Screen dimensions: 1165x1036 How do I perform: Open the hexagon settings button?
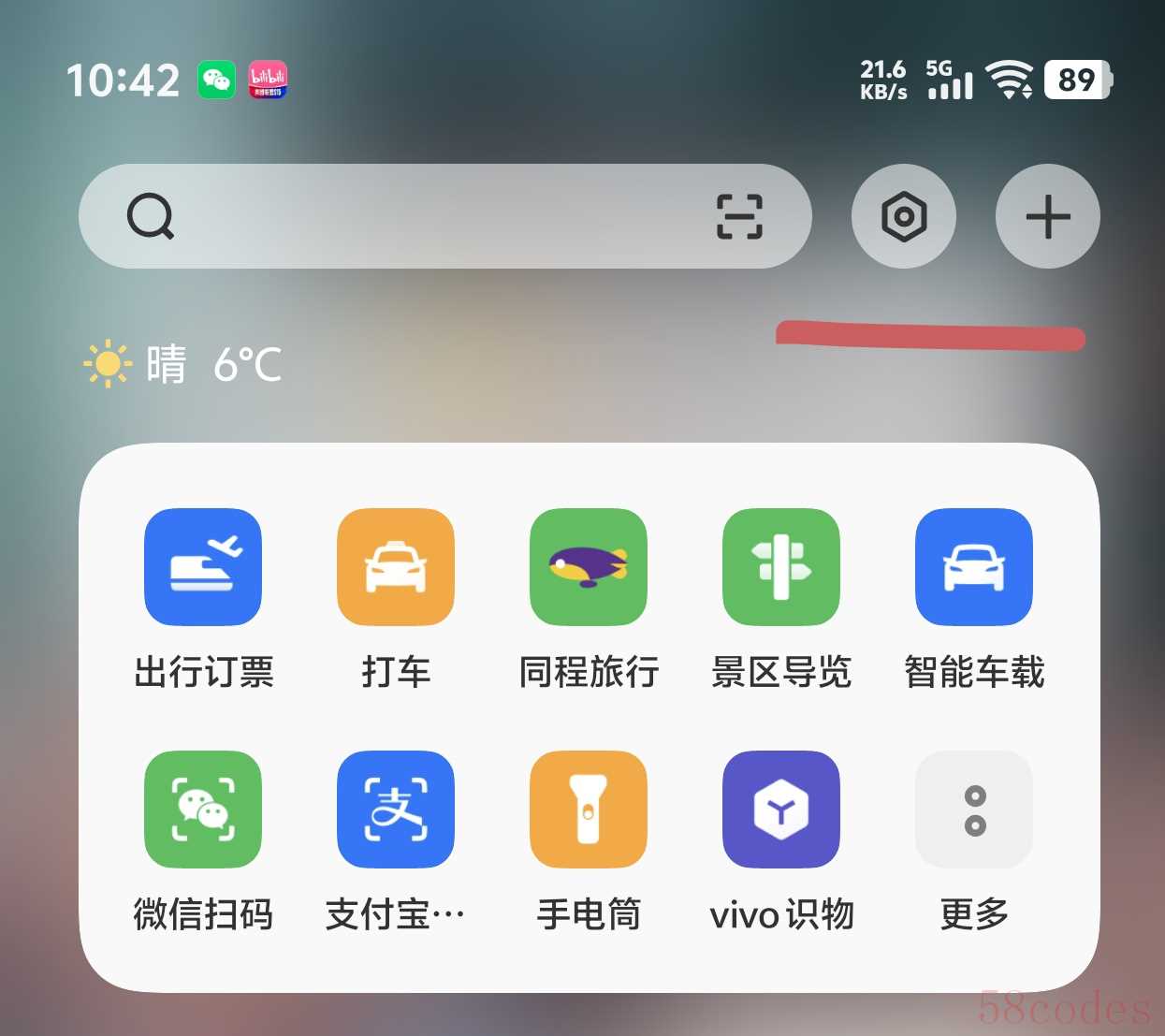pyautogui.click(x=903, y=217)
